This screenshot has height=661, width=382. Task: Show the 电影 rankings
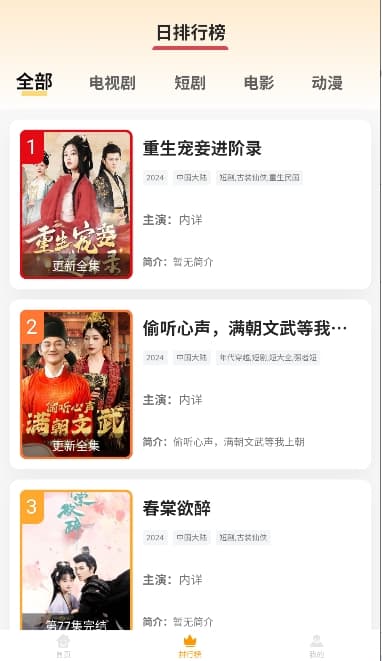[x=259, y=83]
